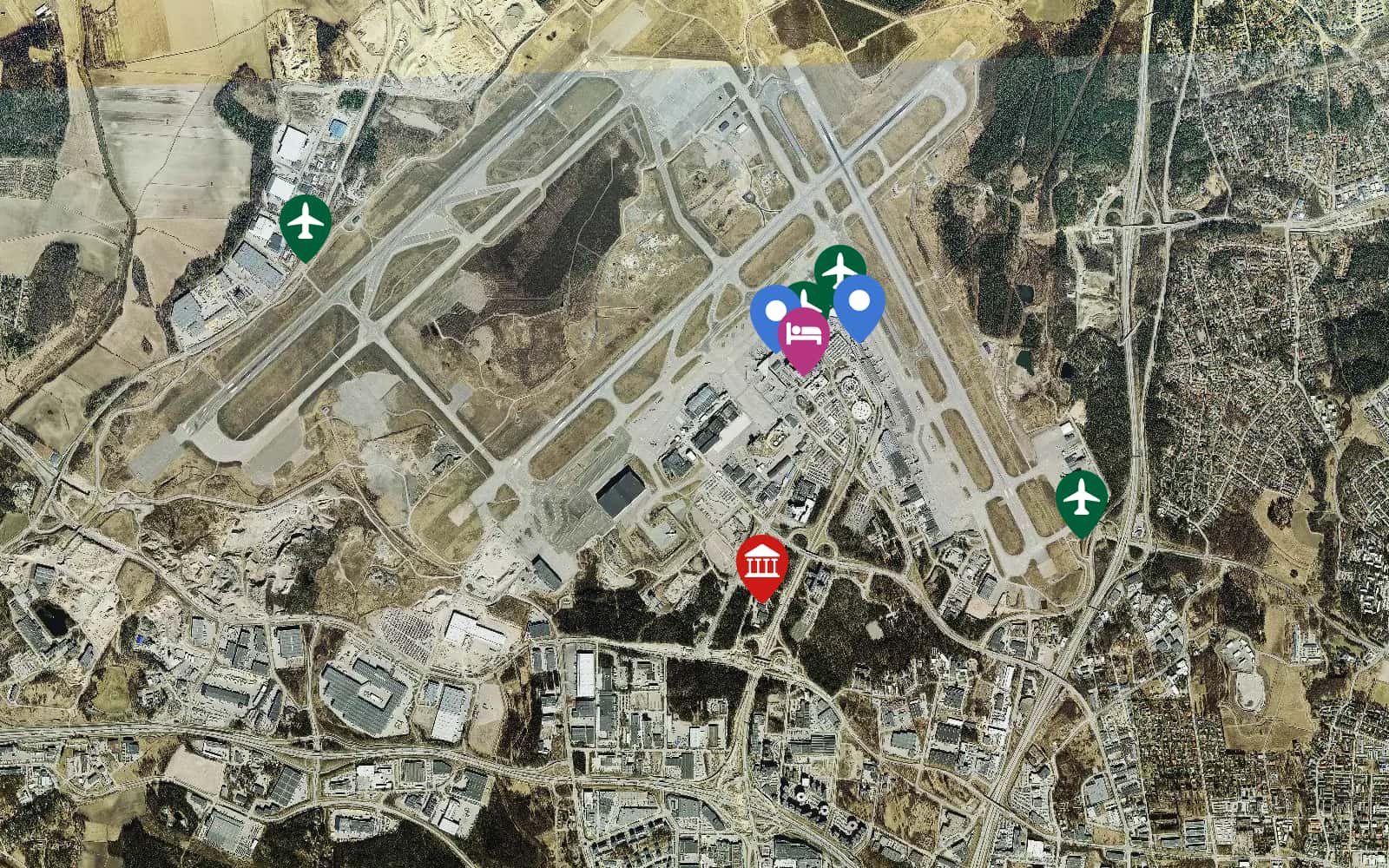Tap the pink hotel bed marker
Image resolution: width=1389 pixels, height=868 pixels.
click(804, 334)
